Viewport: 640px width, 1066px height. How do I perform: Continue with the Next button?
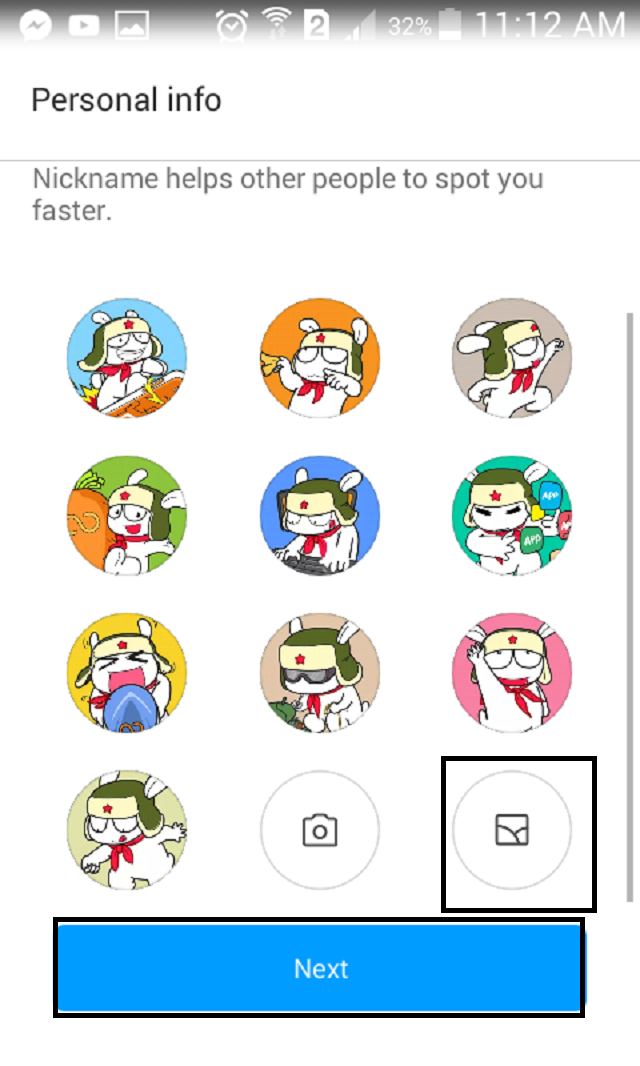point(320,968)
